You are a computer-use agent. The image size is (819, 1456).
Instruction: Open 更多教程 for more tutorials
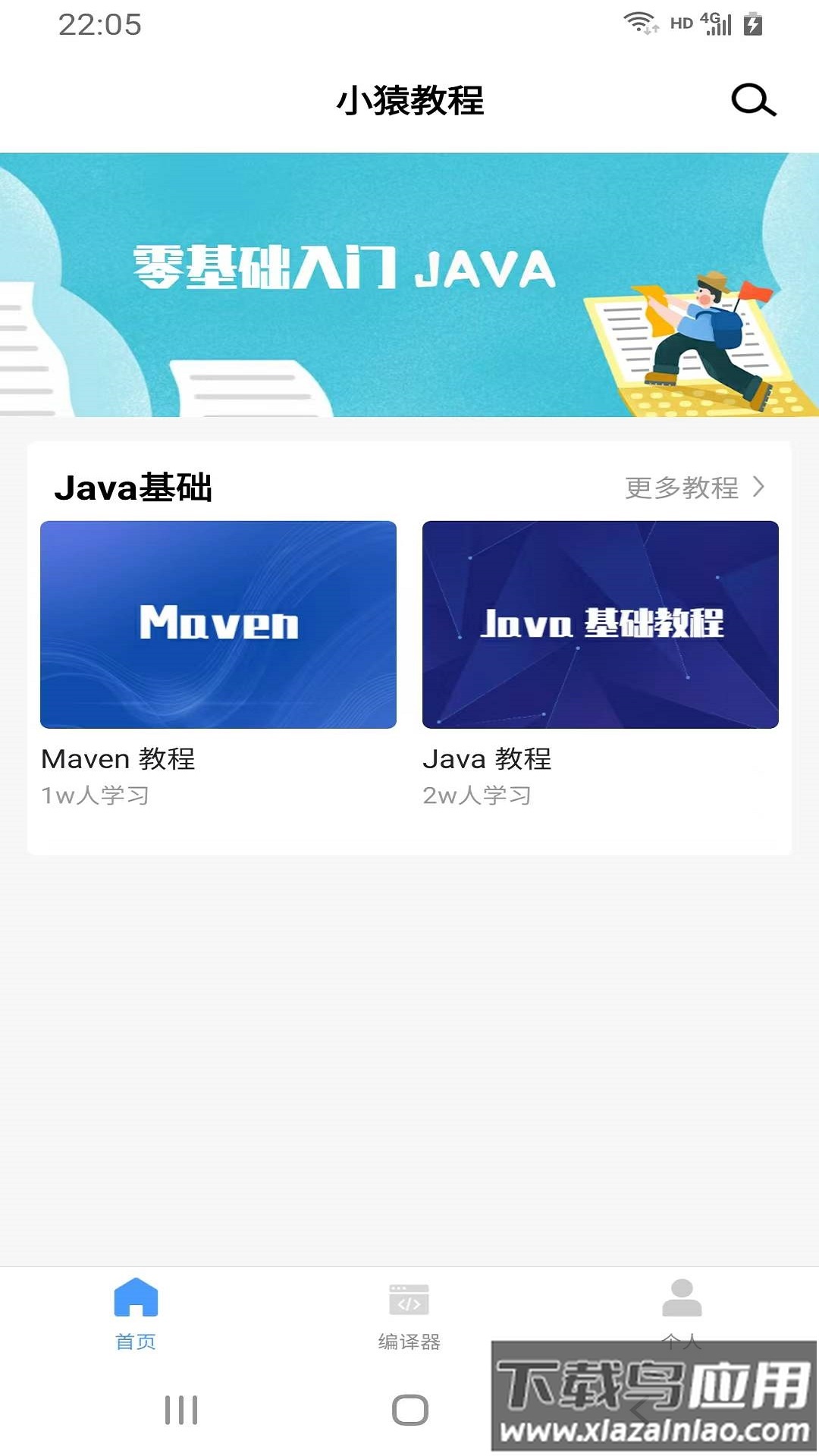pos(694,487)
